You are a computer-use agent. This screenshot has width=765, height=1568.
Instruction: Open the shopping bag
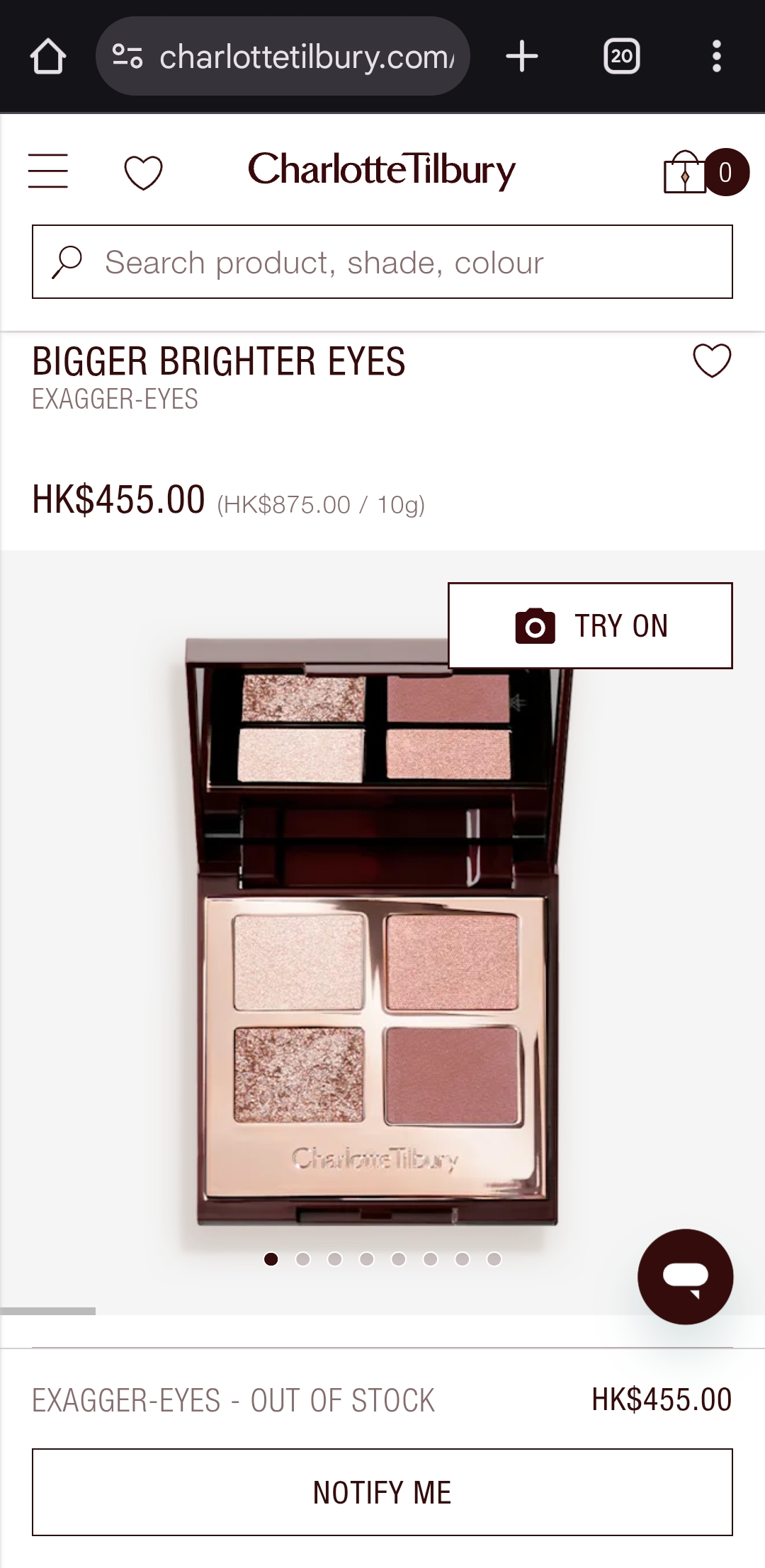(686, 172)
